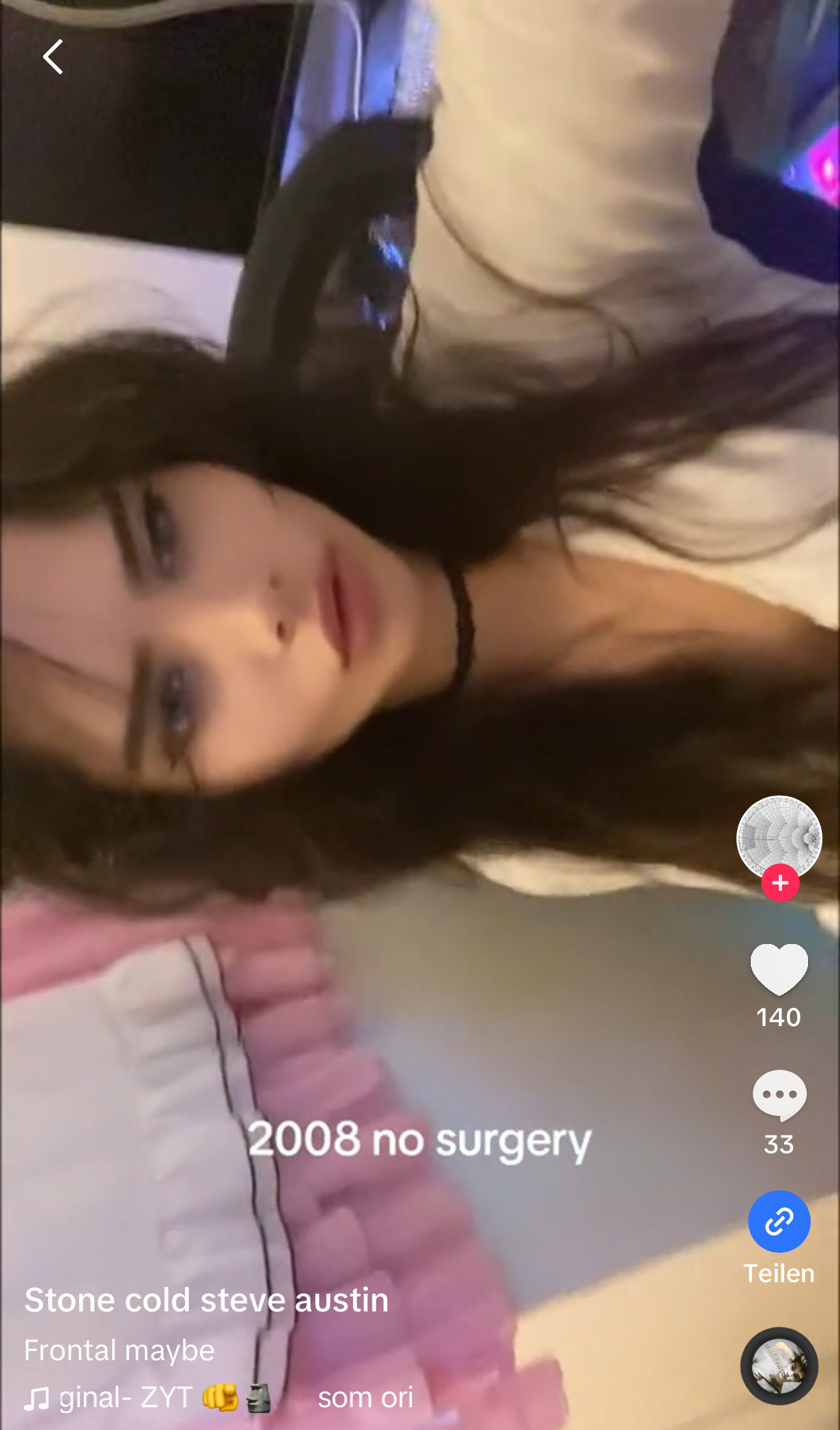Open the comments on this video
The height and width of the screenshot is (1430, 840).
coord(779,1095)
